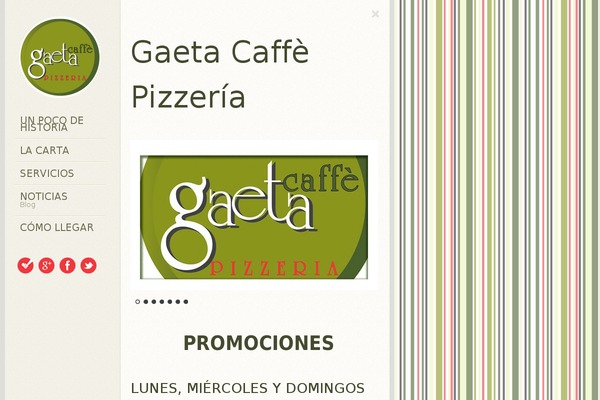600x400 pixels.
Task: Tap the Gaeta Caffè logo in sidebar
Action: 60,58
